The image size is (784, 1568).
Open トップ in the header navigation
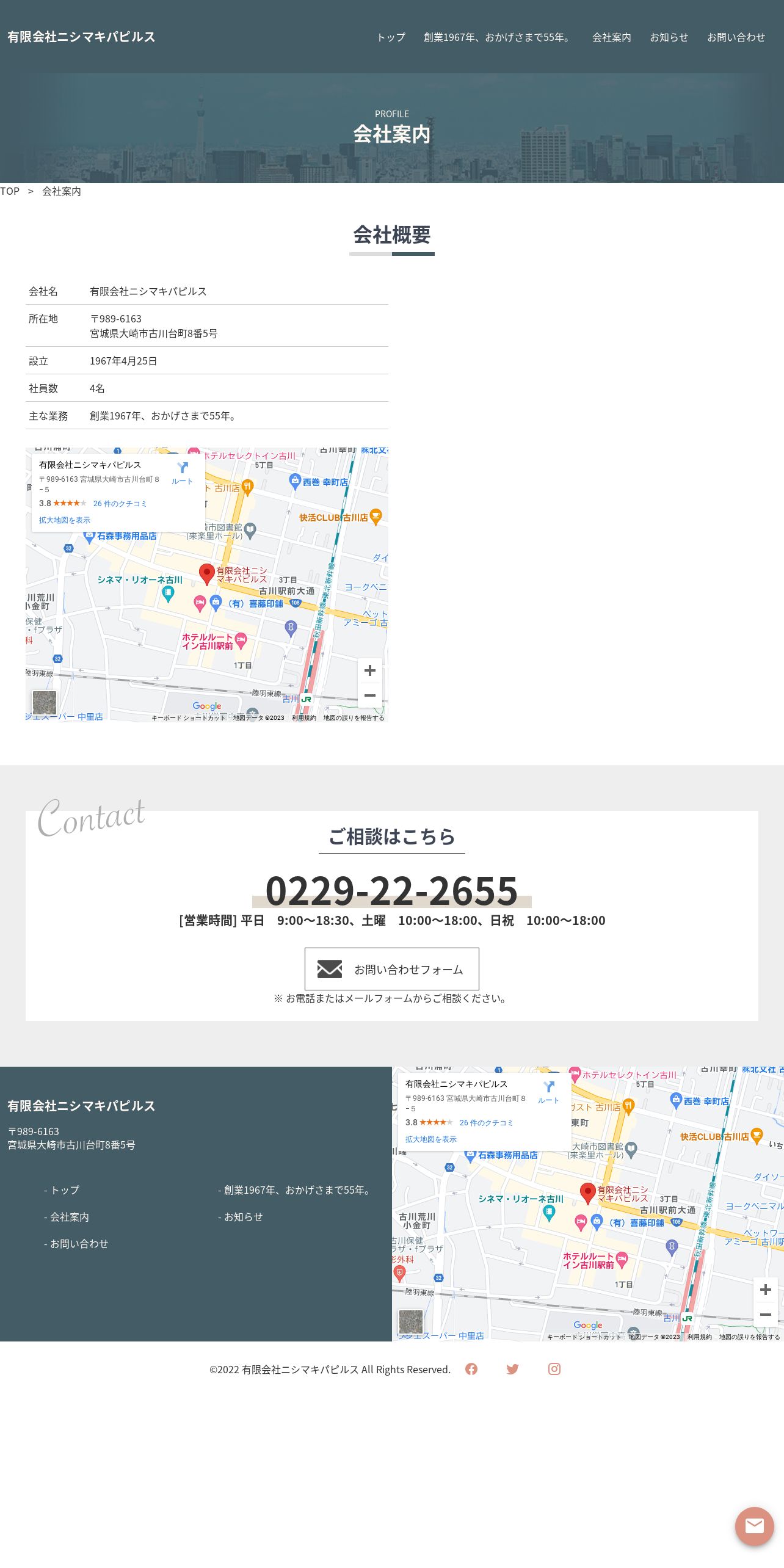(391, 37)
